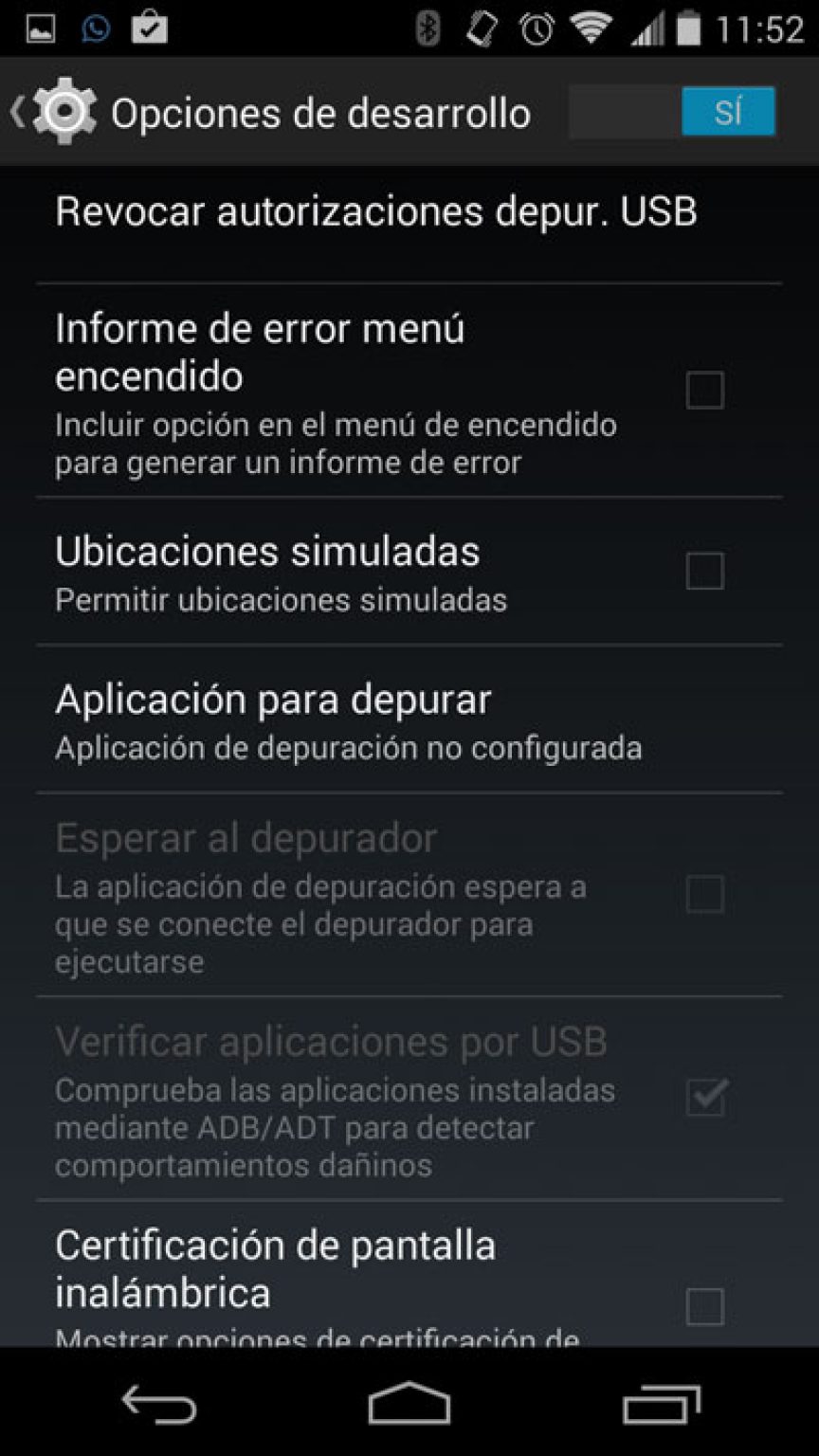819x1456 pixels.
Task: Tap the Bluetooth status bar icon
Action: tap(428, 29)
